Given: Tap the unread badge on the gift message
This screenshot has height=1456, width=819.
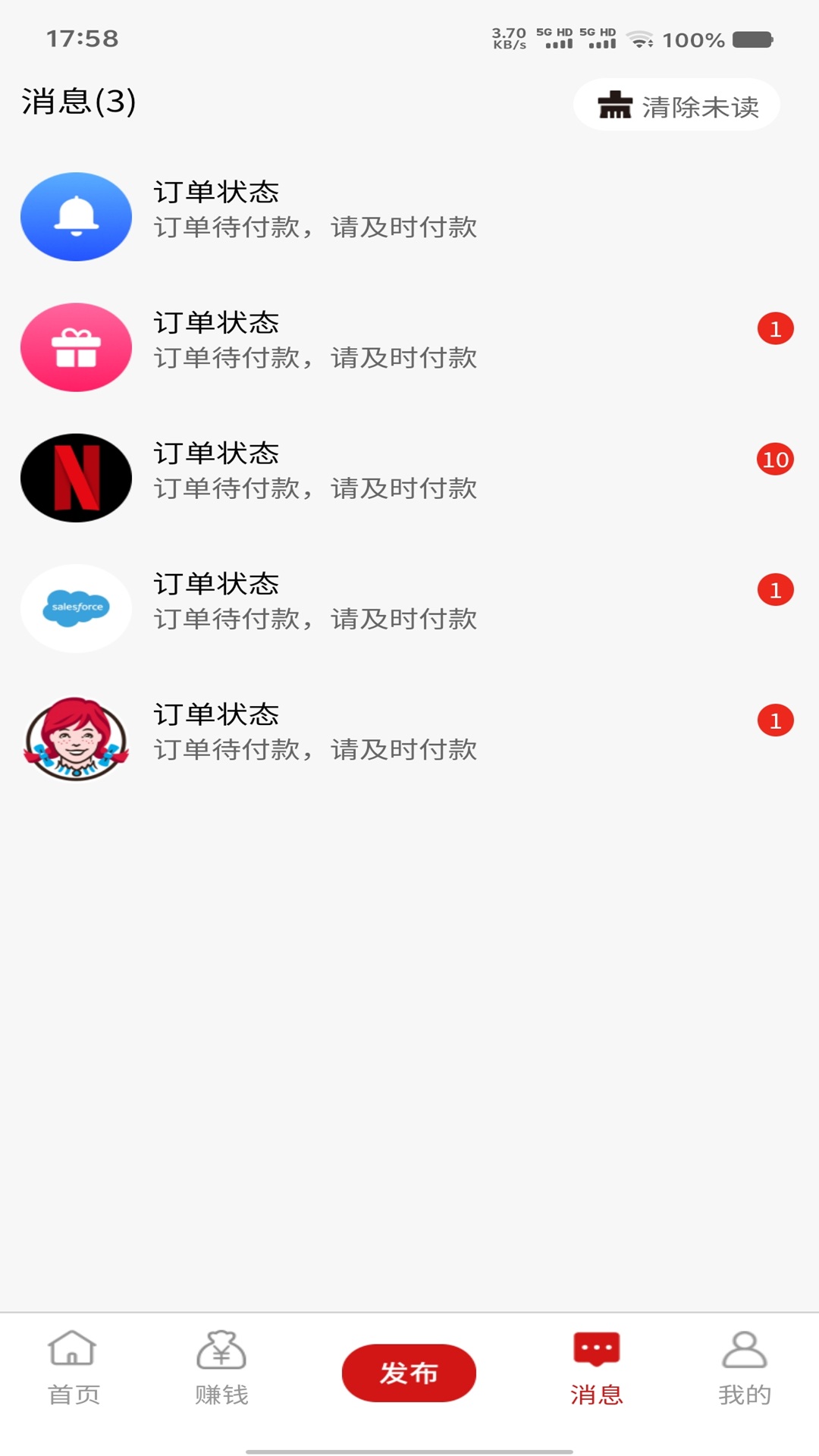Looking at the screenshot, I should (776, 329).
